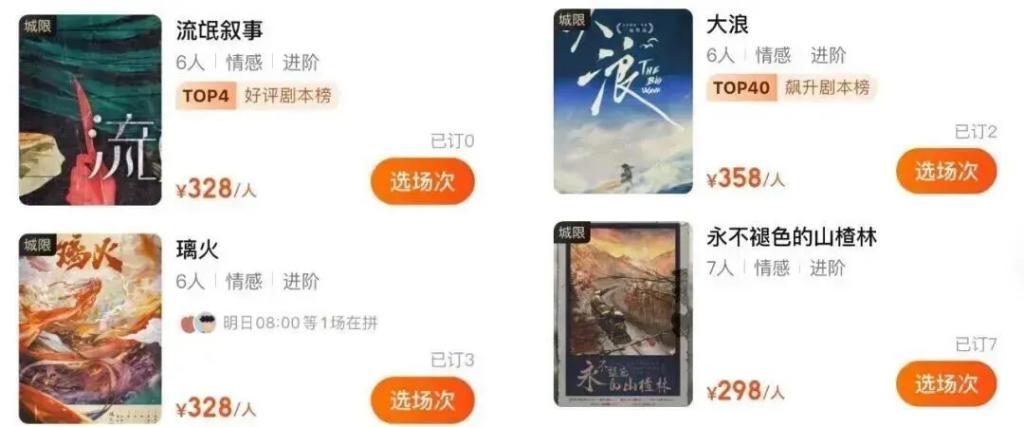Viewport: 1024px width, 427px height.
Task: View the 大浪 script poster
Action: [x=623, y=101]
